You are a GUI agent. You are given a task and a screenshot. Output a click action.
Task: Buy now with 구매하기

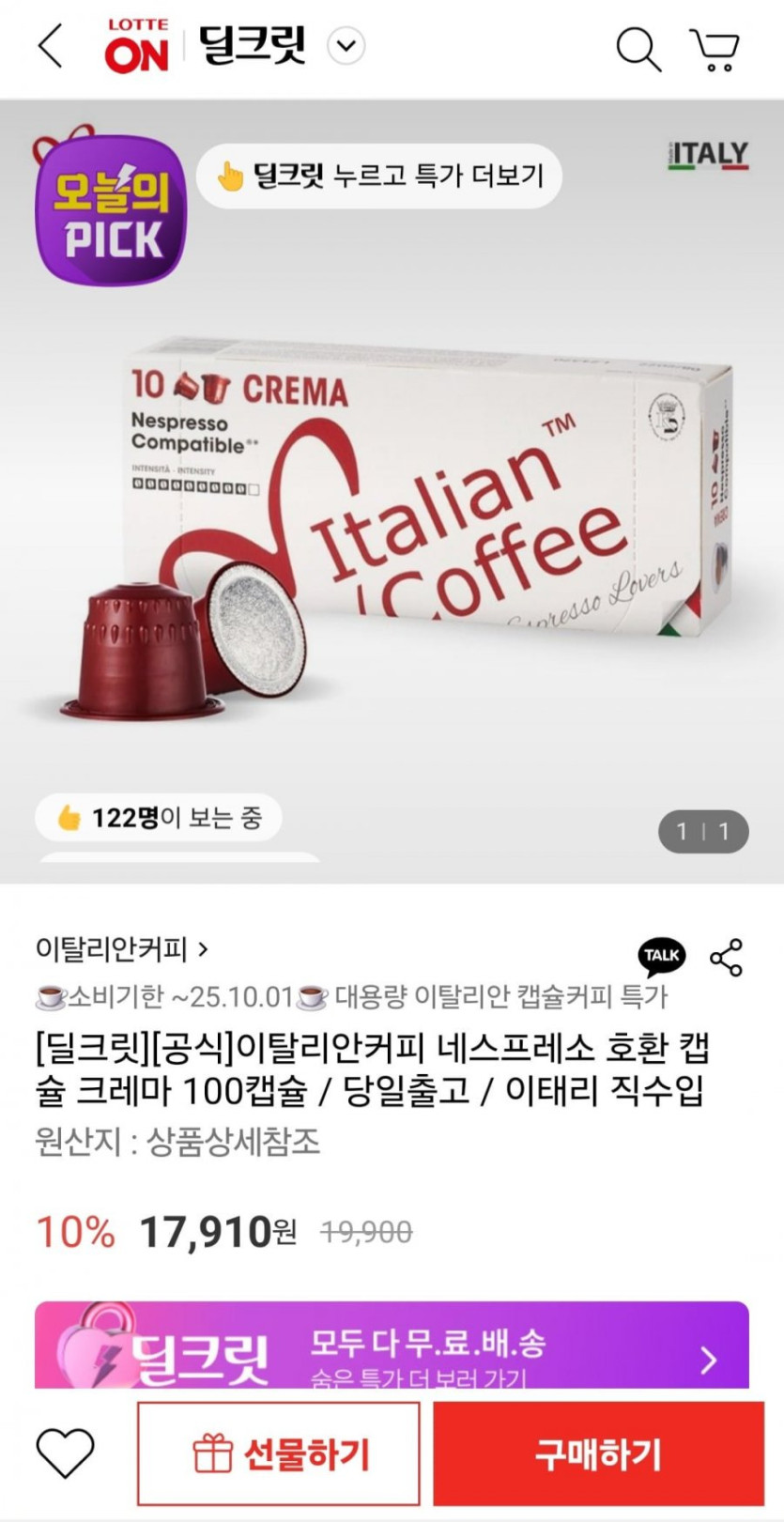(598, 1454)
